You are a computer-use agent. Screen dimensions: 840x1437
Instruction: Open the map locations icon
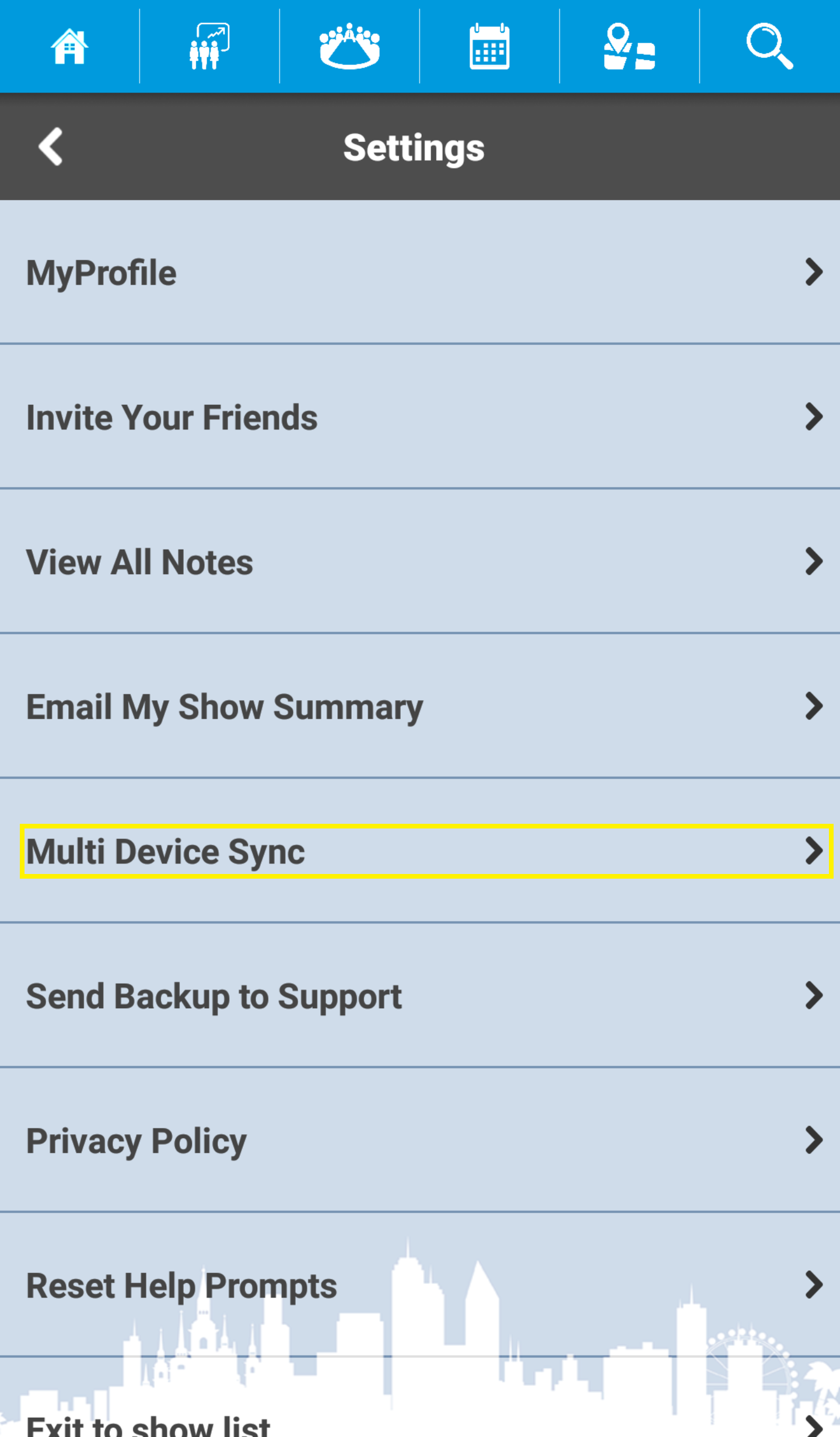click(629, 46)
